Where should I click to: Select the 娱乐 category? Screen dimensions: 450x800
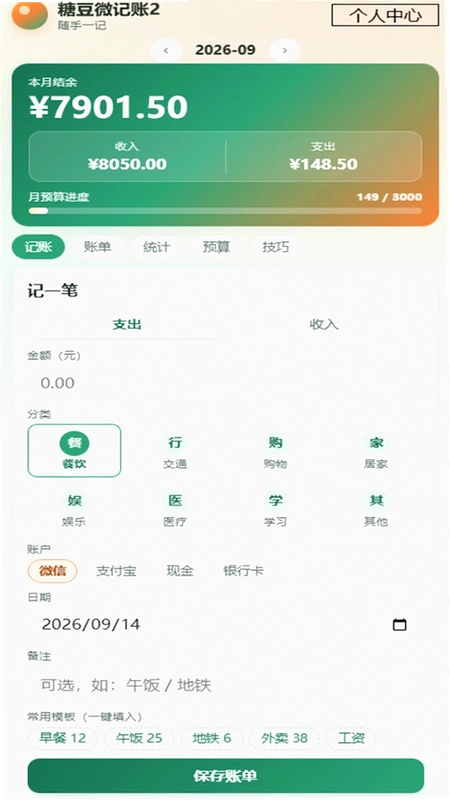pyautogui.click(x=74, y=509)
